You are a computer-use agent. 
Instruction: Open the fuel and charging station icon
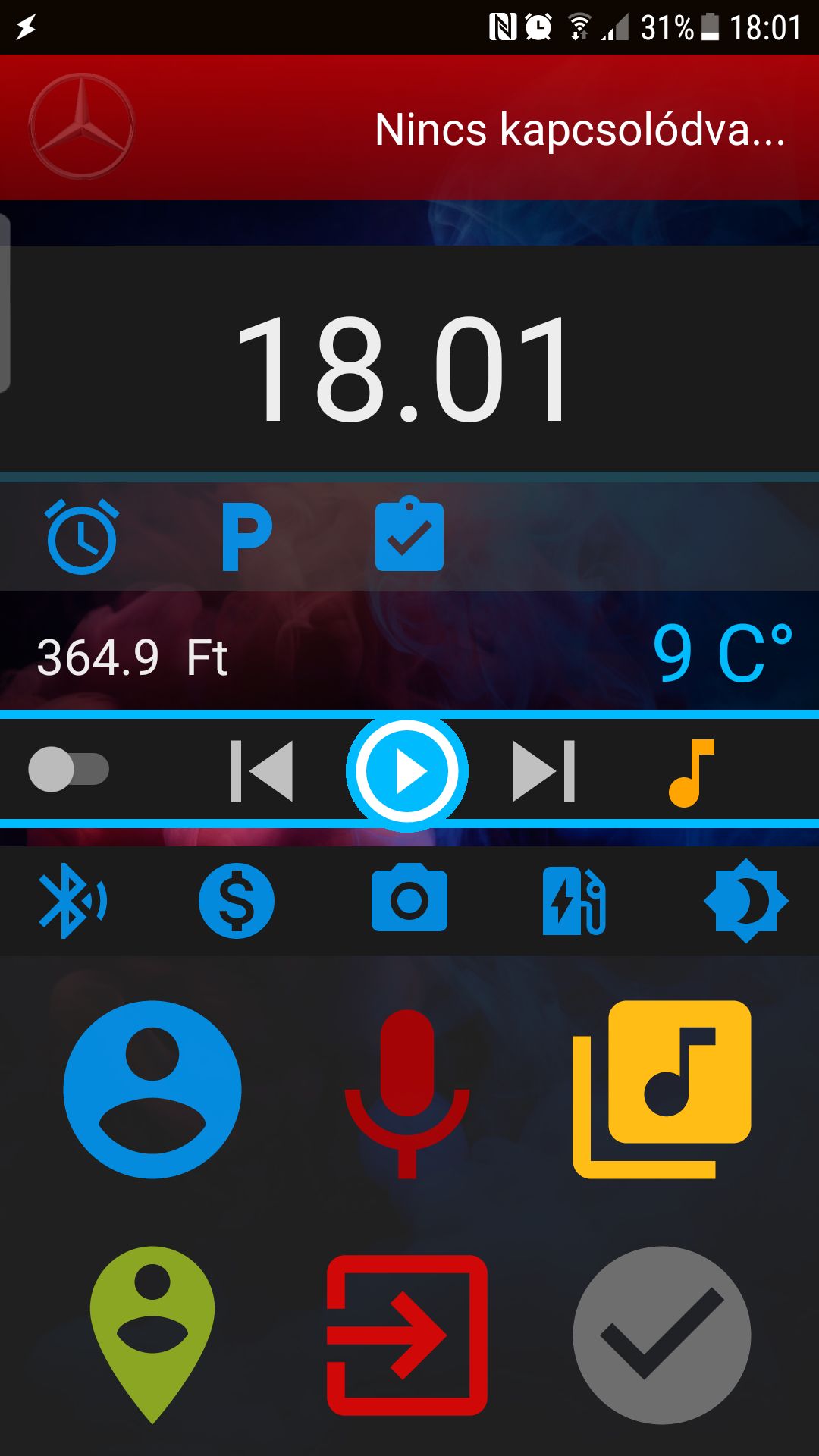pyautogui.click(x=574, y=901)
